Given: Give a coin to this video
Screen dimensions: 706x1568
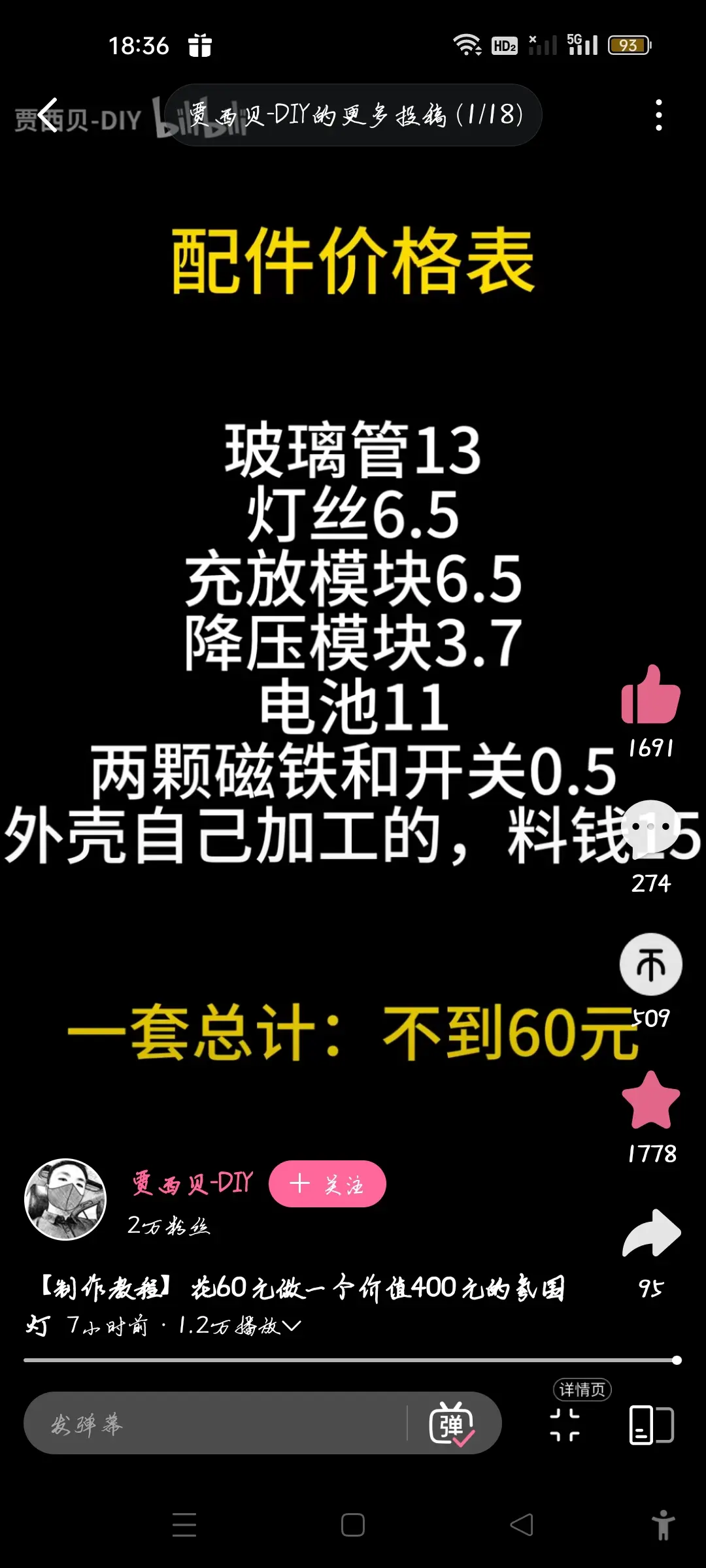Looking at the screenshot, I should [x=650, y=964].
